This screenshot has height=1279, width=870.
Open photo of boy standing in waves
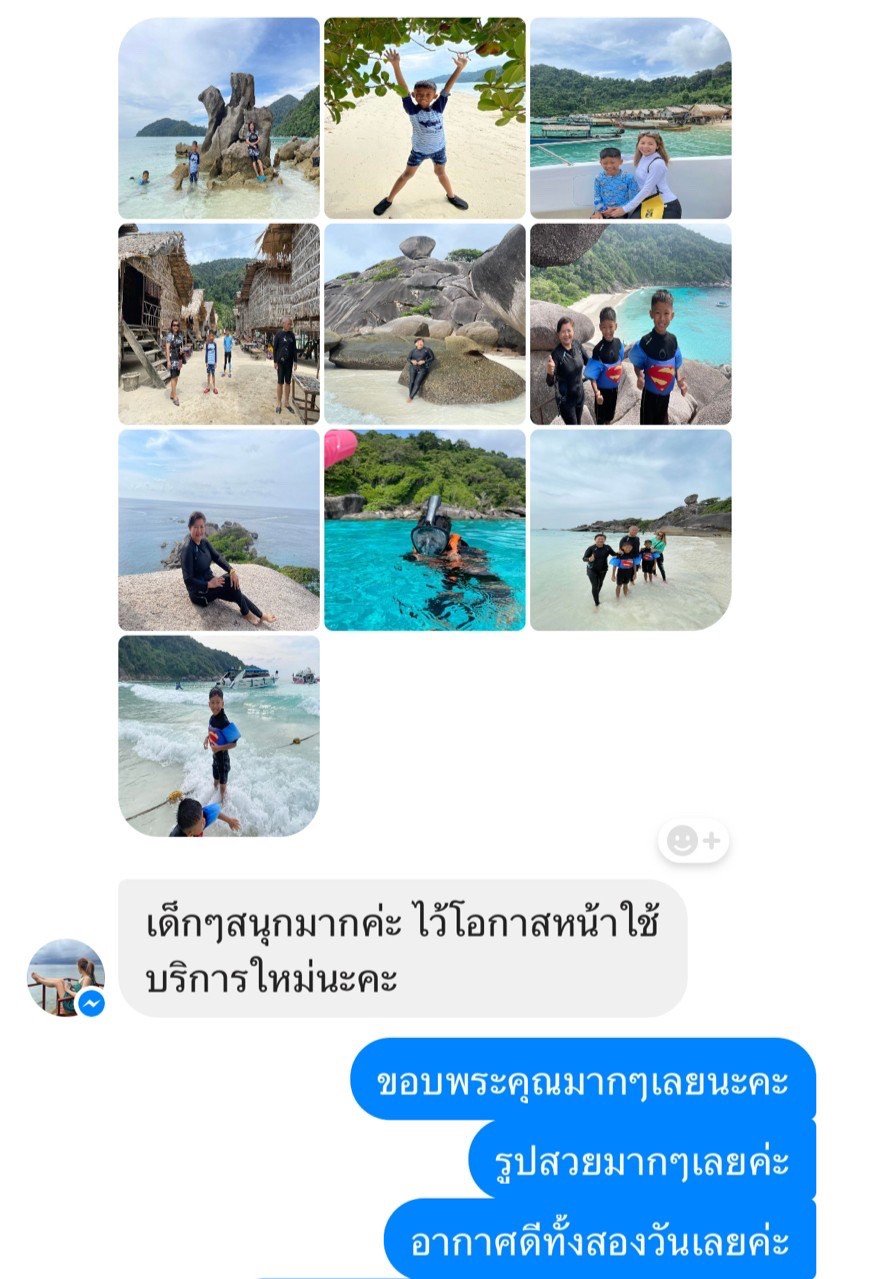click(x=219, y=736)
